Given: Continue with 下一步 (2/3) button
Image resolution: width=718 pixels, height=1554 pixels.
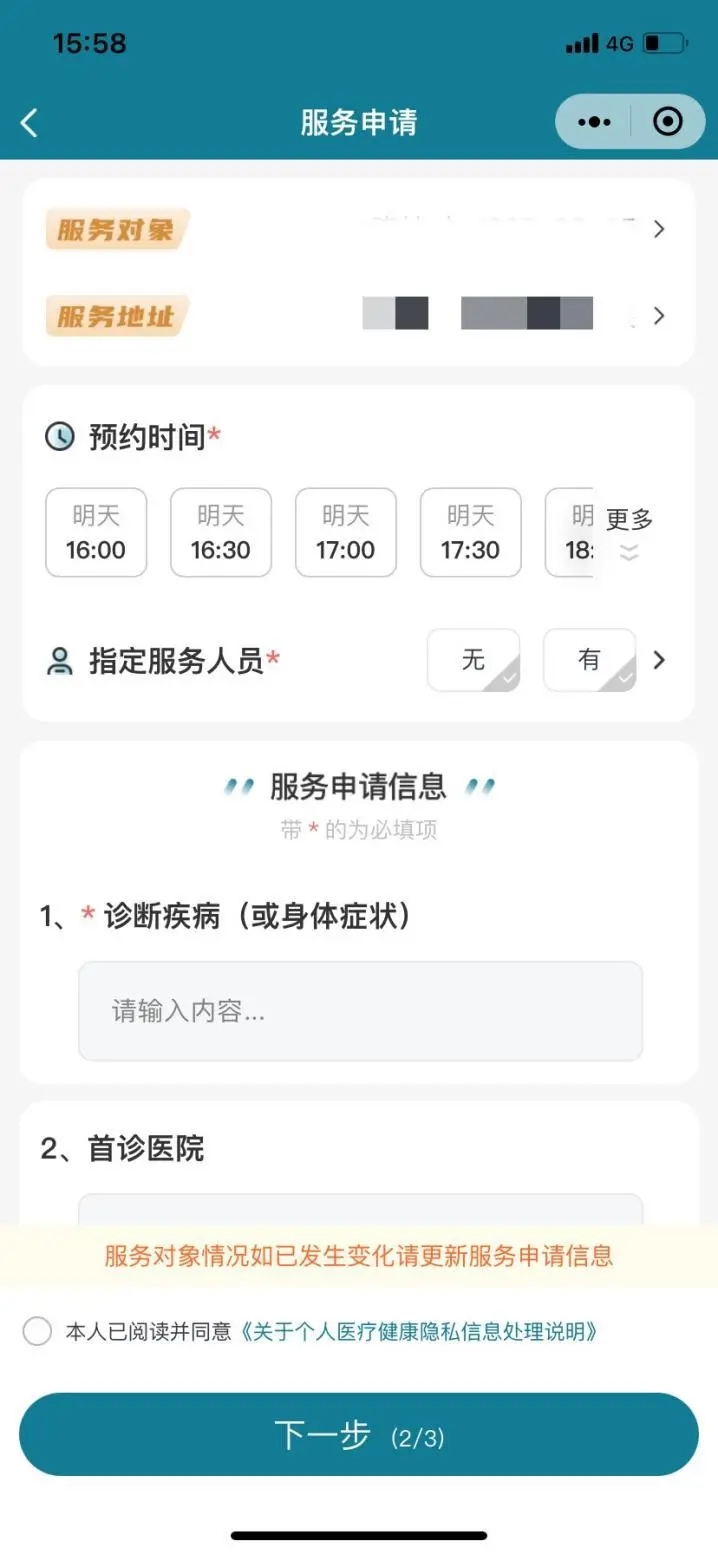Looking at the screenshot, I should tap(359, 1435).
